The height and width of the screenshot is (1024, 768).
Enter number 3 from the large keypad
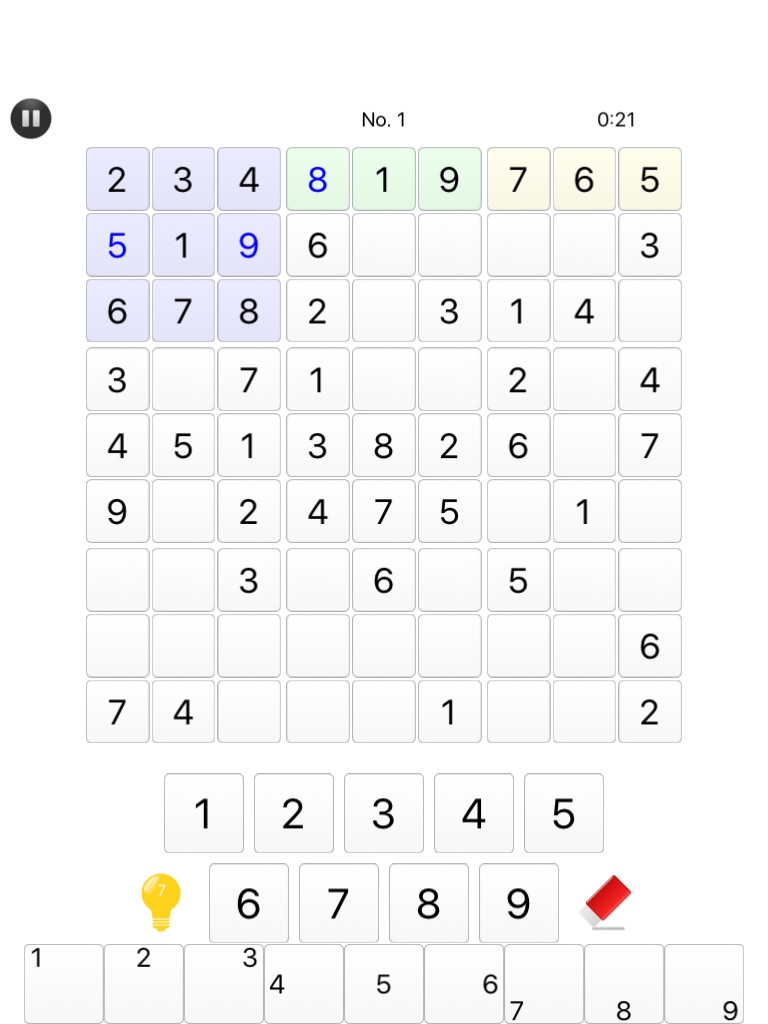(384, 813)
